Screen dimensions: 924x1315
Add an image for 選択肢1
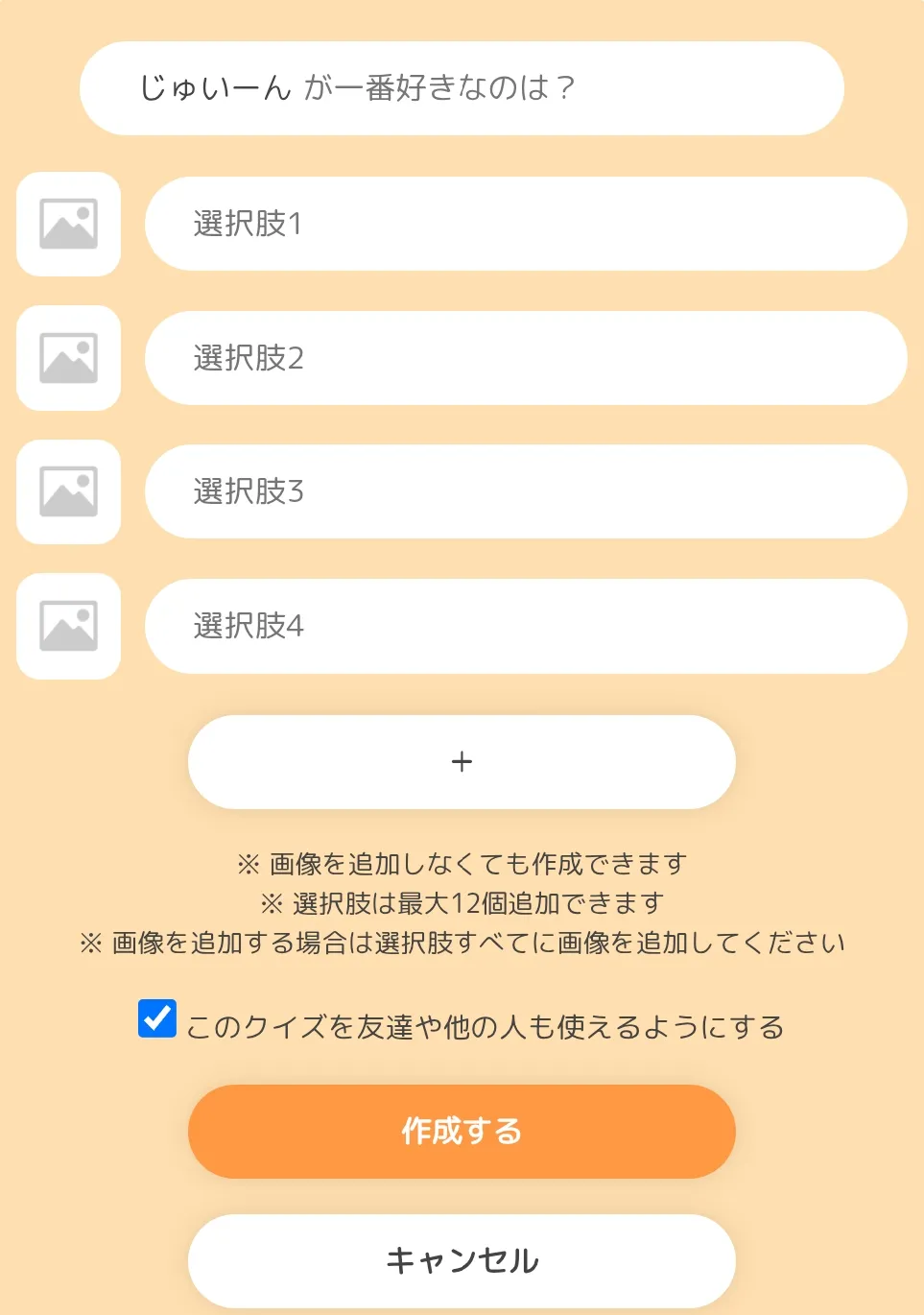(x=68, y=224)
